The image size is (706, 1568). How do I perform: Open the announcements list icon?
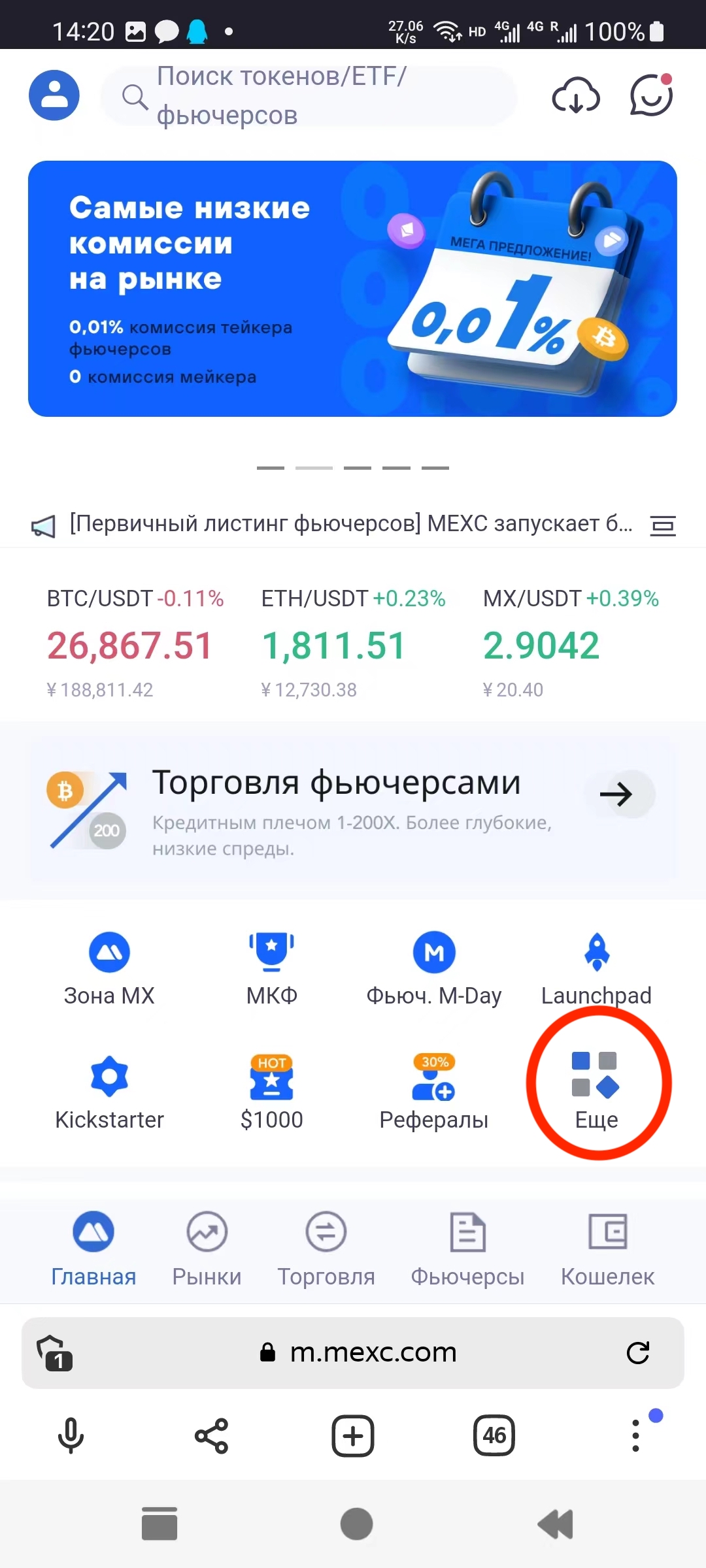(x=662, y=525)
